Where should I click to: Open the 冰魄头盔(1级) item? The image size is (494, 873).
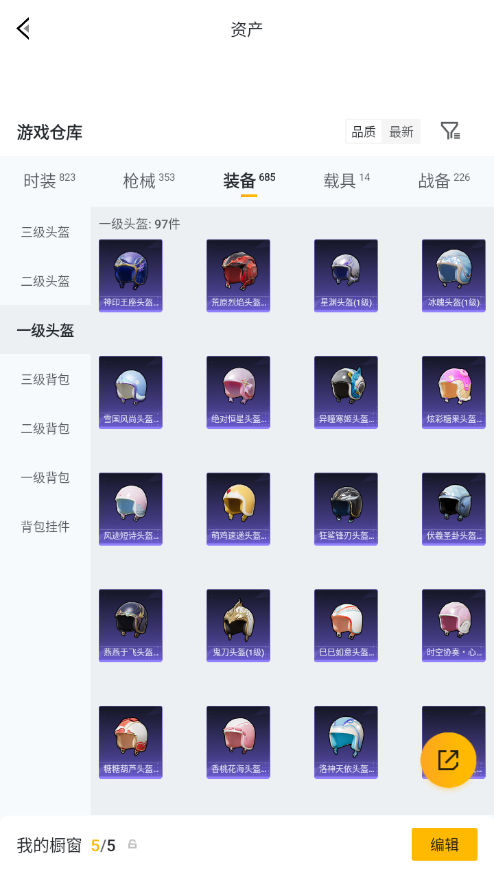coord(453,276)
